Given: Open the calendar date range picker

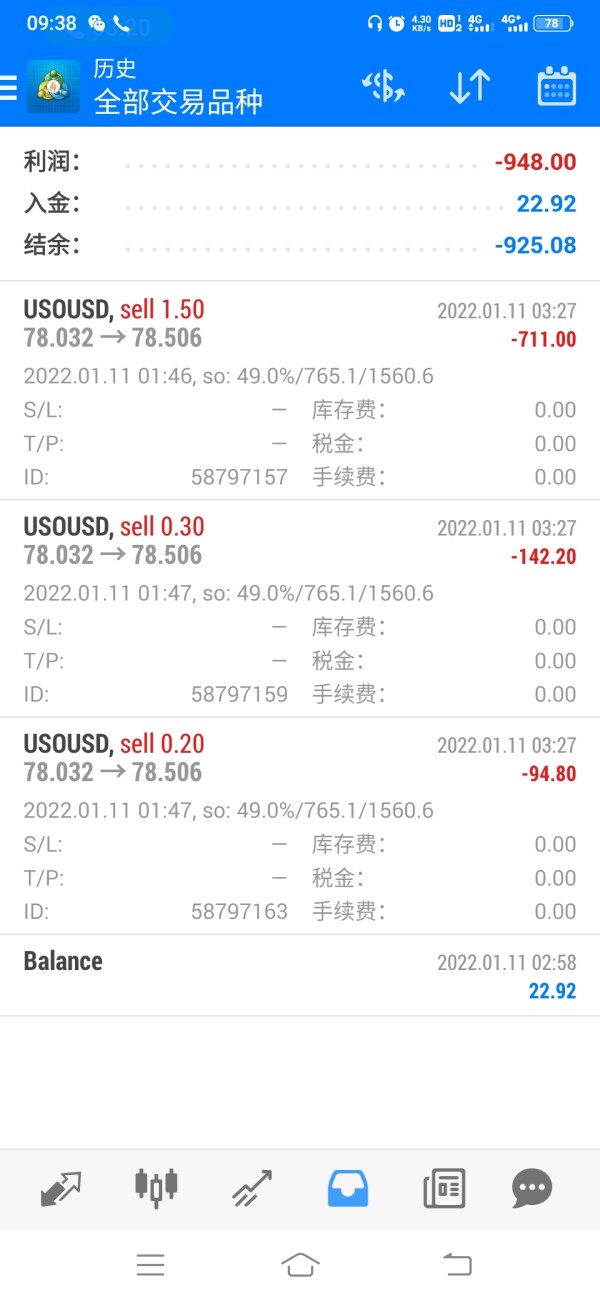Looking at the screenshot, I should (556, 88).
